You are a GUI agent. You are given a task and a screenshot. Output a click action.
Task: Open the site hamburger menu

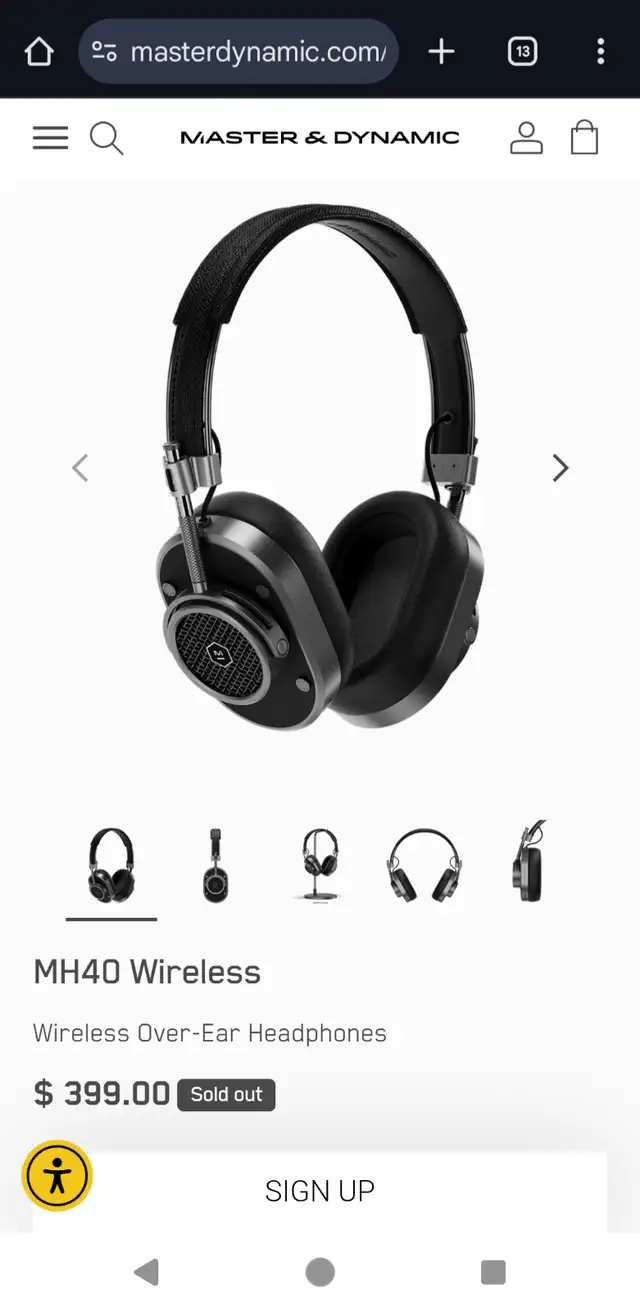pyautogui.click(x=50, y=138)
